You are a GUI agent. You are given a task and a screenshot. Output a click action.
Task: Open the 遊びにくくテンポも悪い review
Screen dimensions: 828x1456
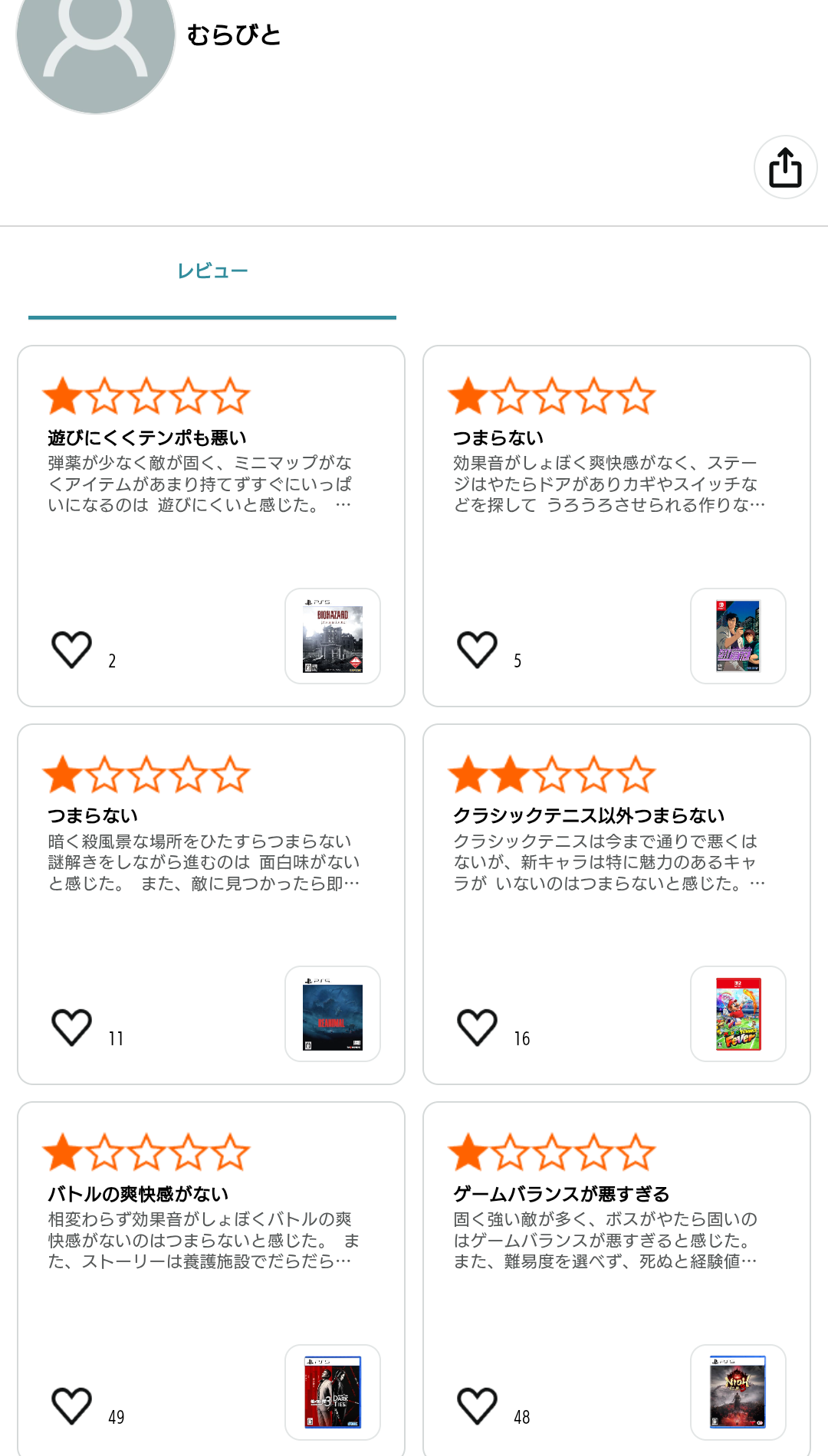pyautogui.click(x=147, y=438)
